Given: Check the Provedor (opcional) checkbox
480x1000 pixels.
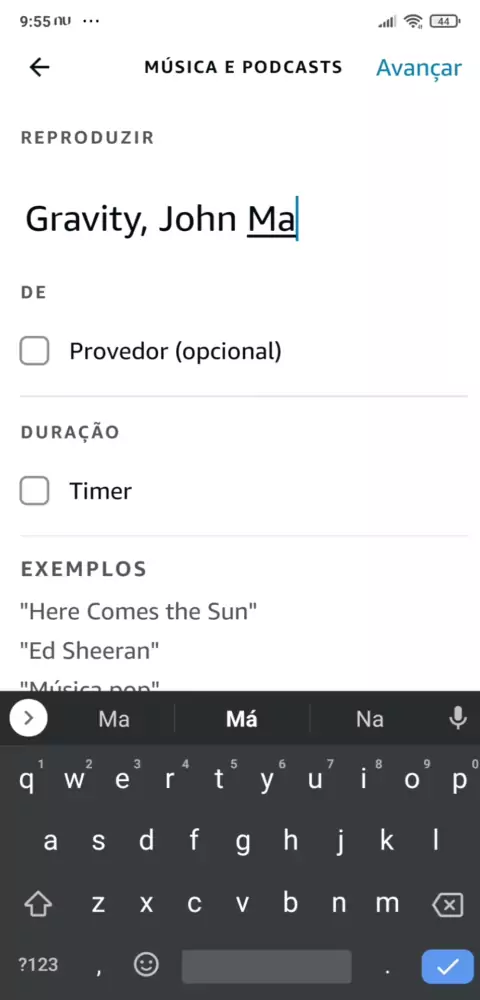Looking at the screenshot, I should pyautogui.click(x=34, y=351).
